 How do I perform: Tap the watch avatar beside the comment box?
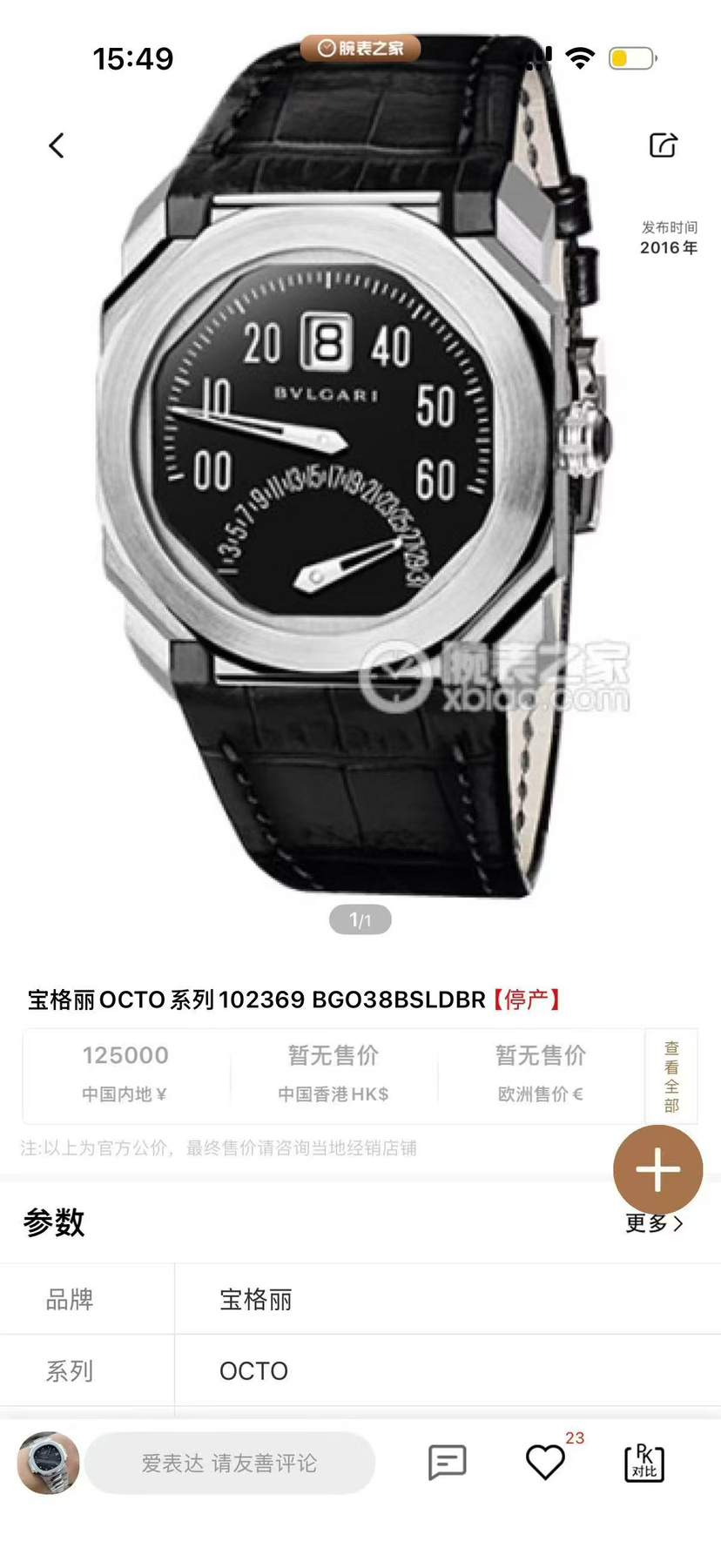[x=49, y=1463]
